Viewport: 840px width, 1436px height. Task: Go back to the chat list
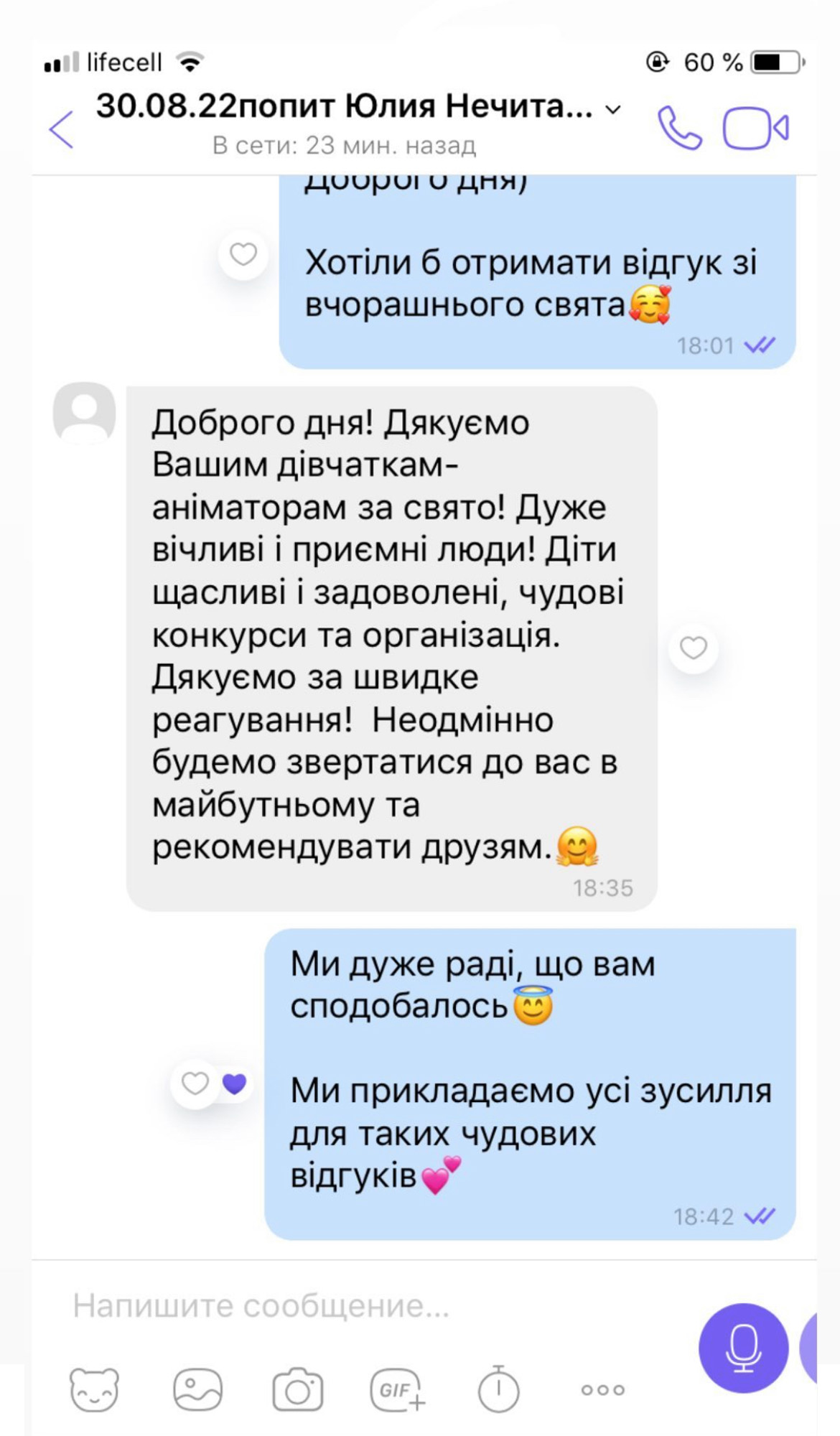(x=62, y=130)
